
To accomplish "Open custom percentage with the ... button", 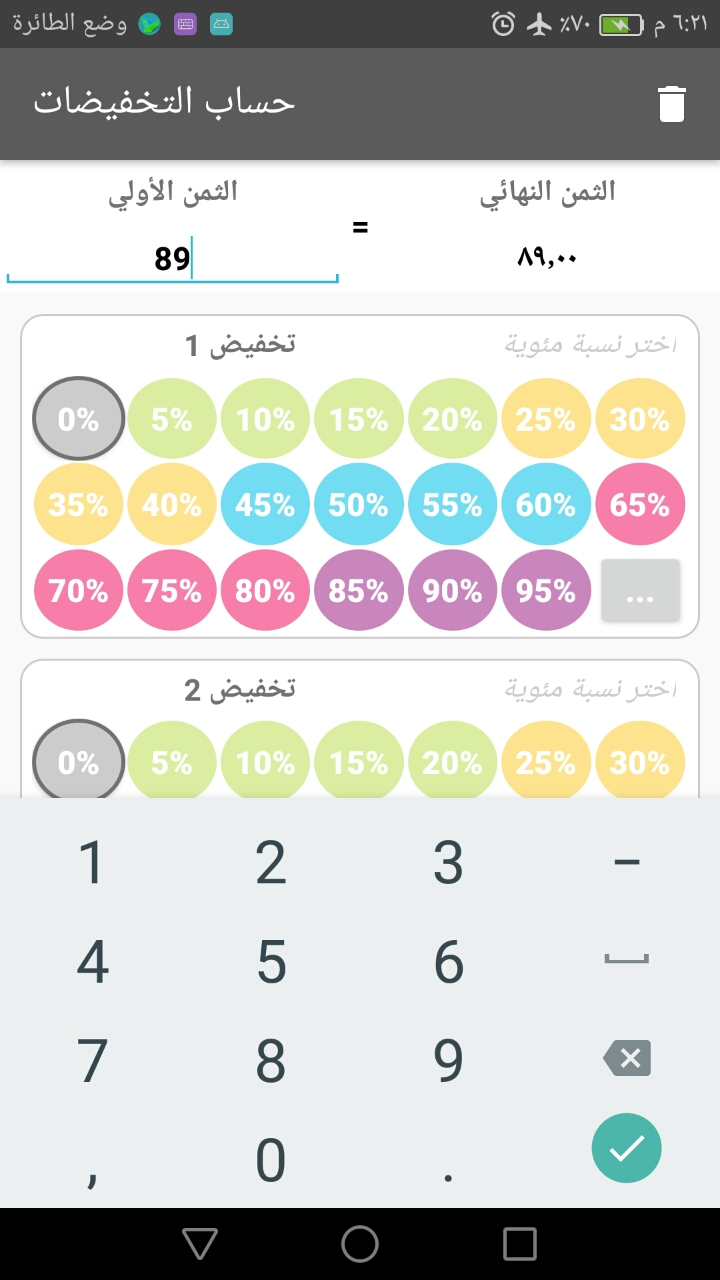I will tap(640, 591).
